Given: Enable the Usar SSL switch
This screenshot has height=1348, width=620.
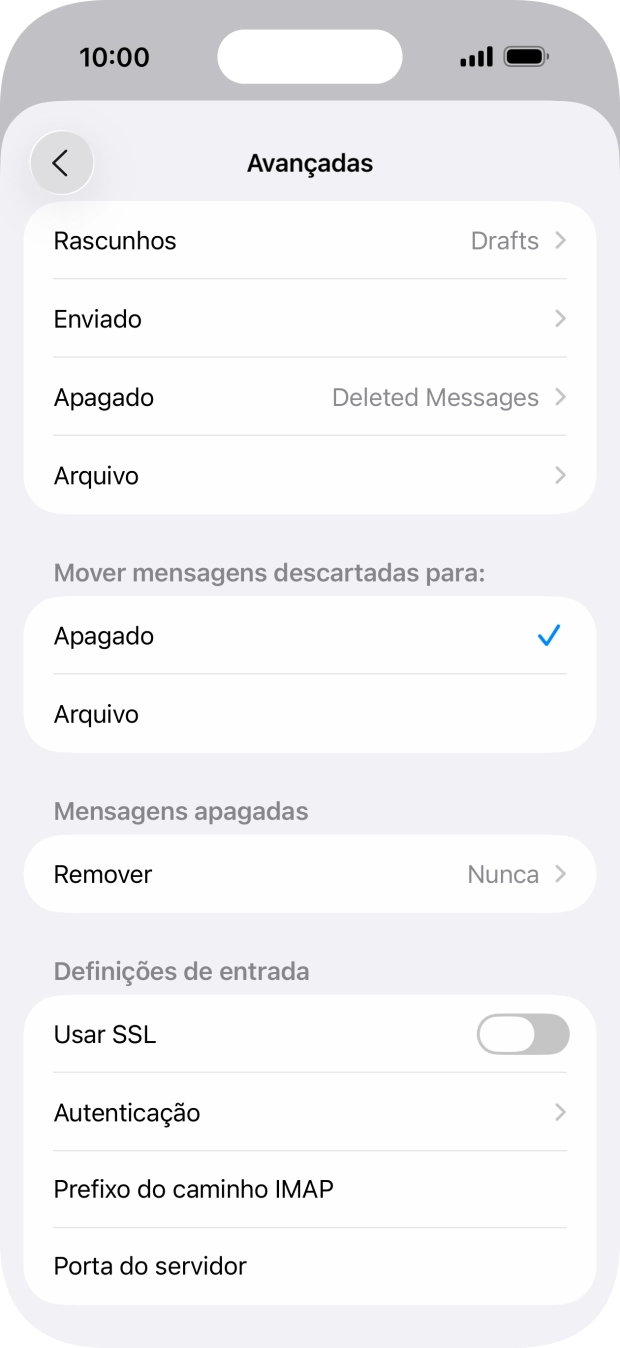Looking at the screenshot, I should pos(523,1034).
